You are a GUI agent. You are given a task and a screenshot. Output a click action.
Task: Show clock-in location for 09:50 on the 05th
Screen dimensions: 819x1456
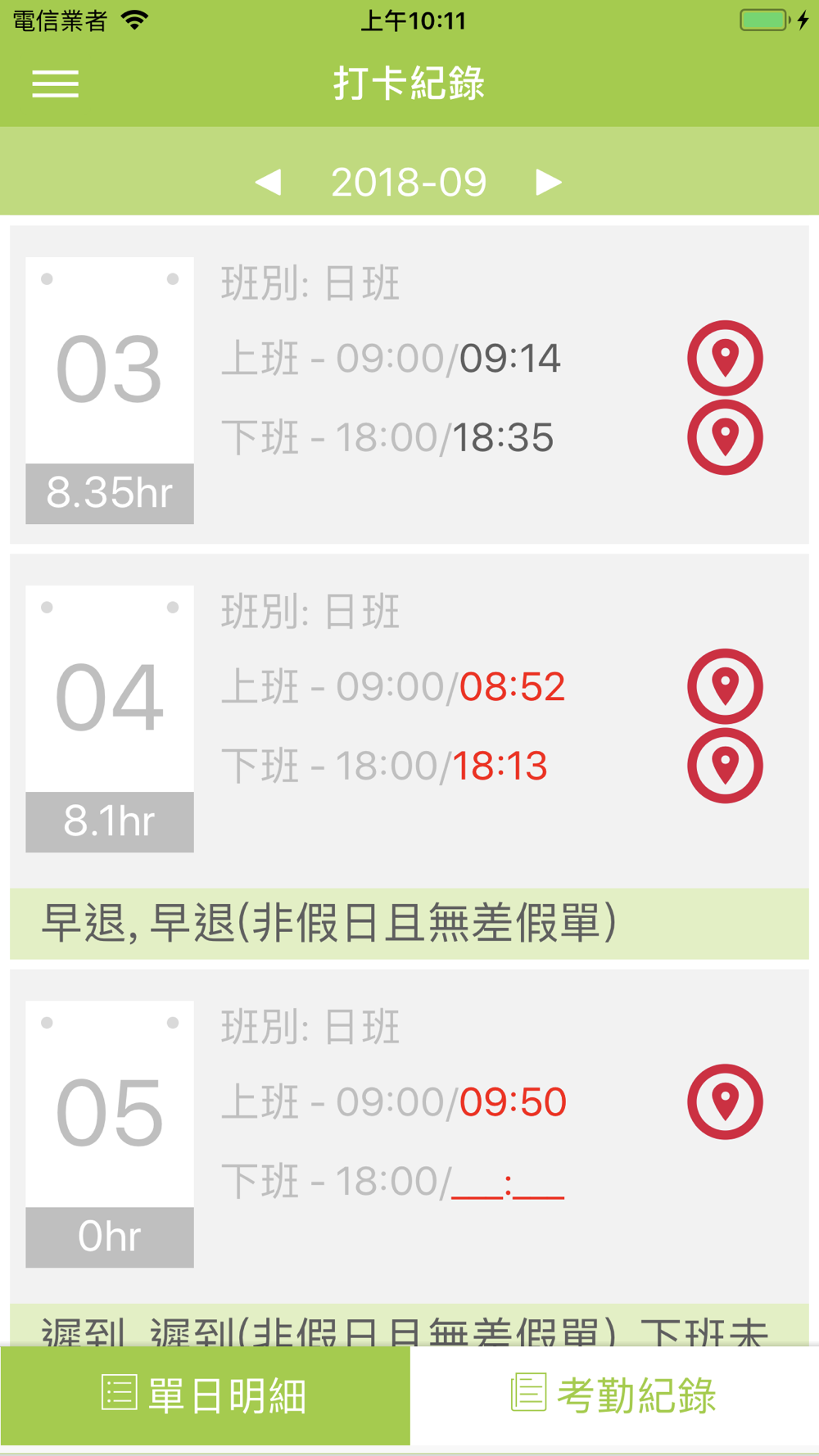coord(725,1101)
